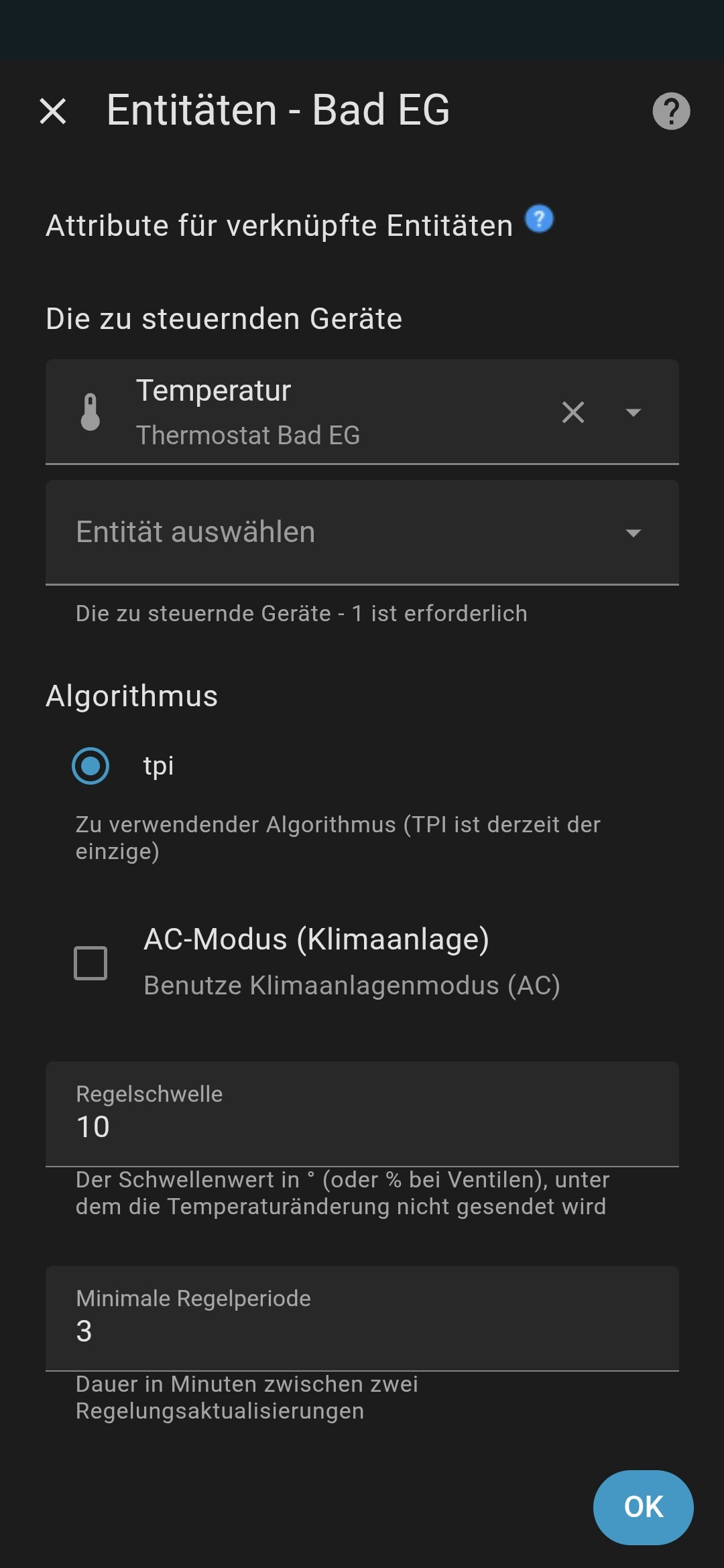Confirm settings with the OK button
724x1568 pixels.
pos(643,1507)
